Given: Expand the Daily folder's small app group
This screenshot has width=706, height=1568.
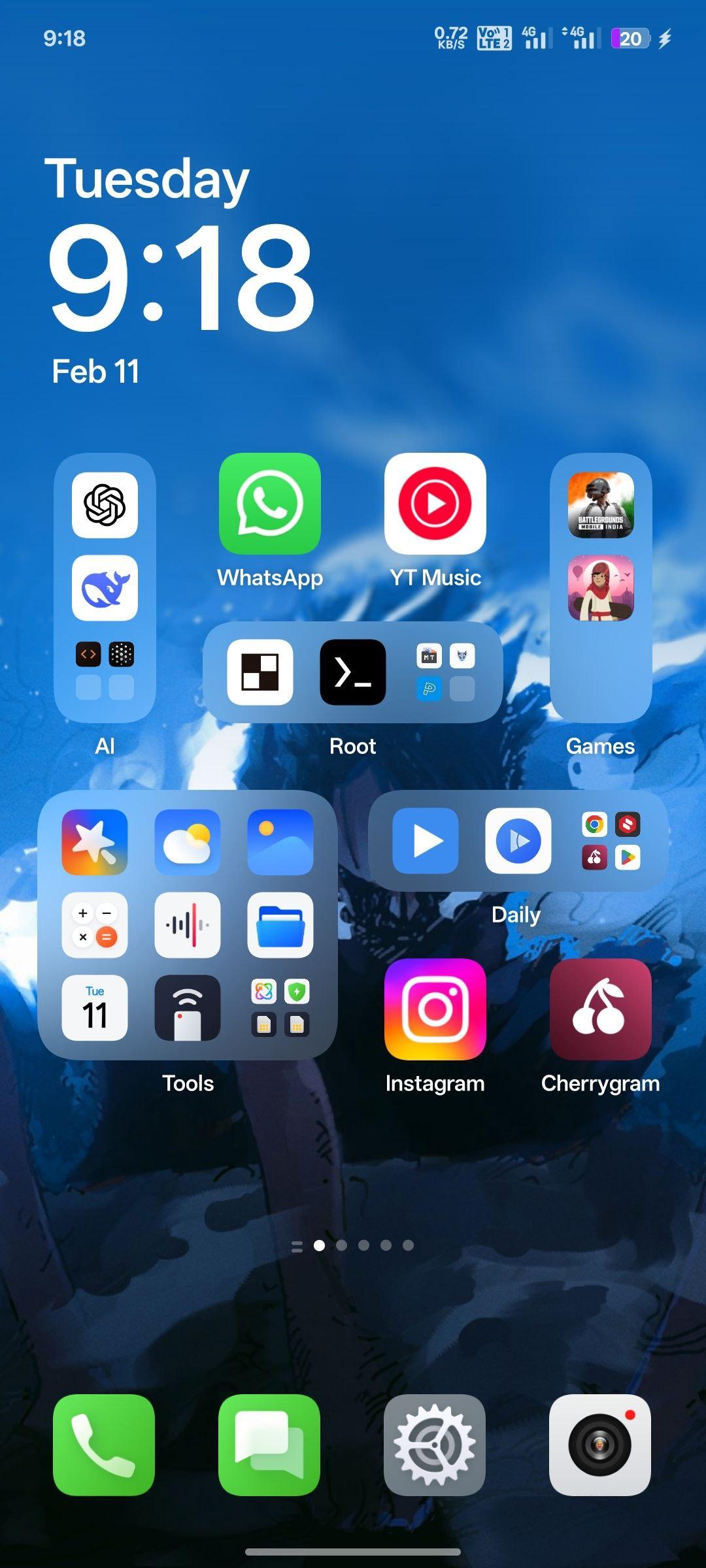Looking at the screenshot, I should point(611,841).
